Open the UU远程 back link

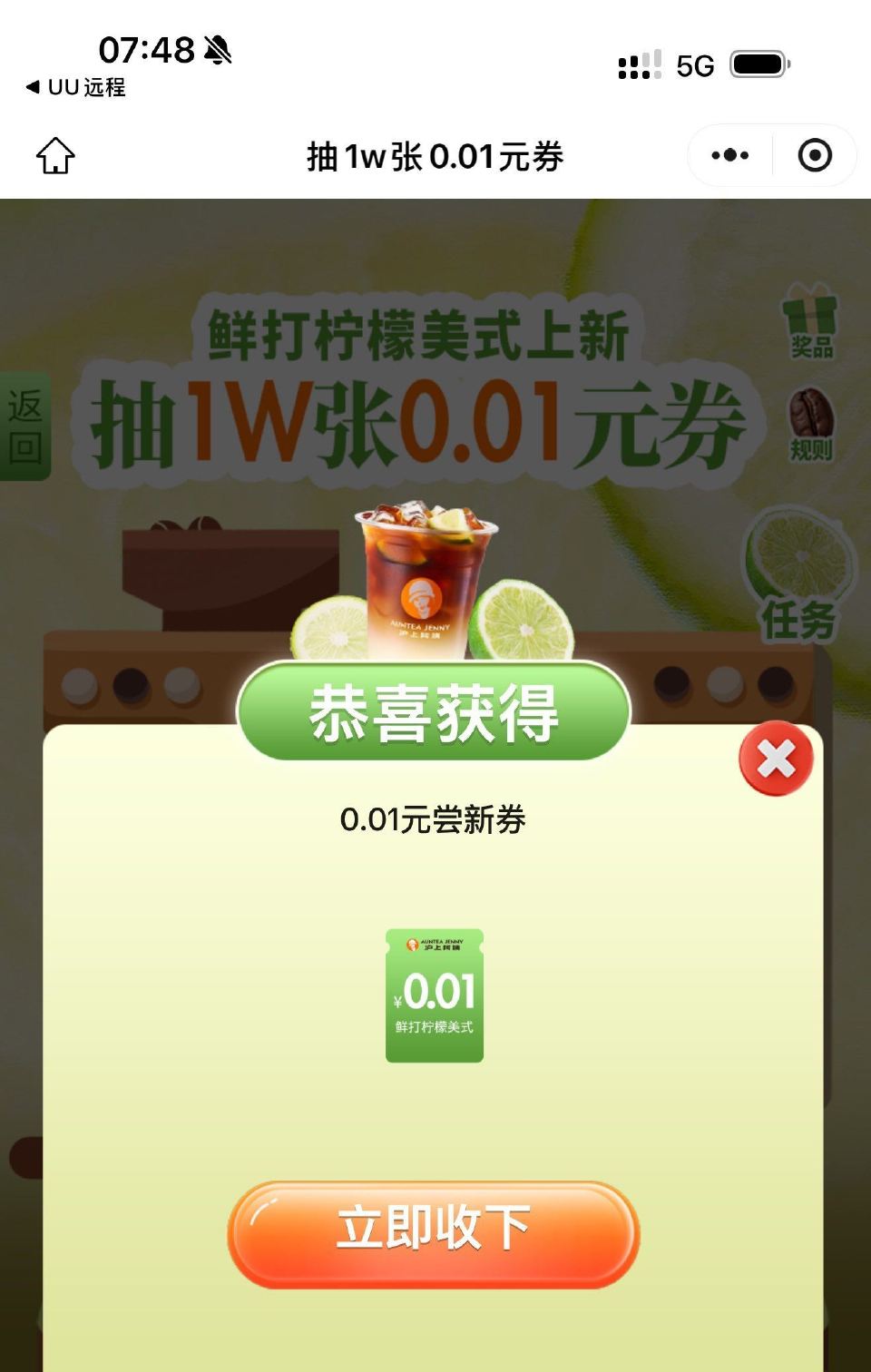tap(74, 88)
